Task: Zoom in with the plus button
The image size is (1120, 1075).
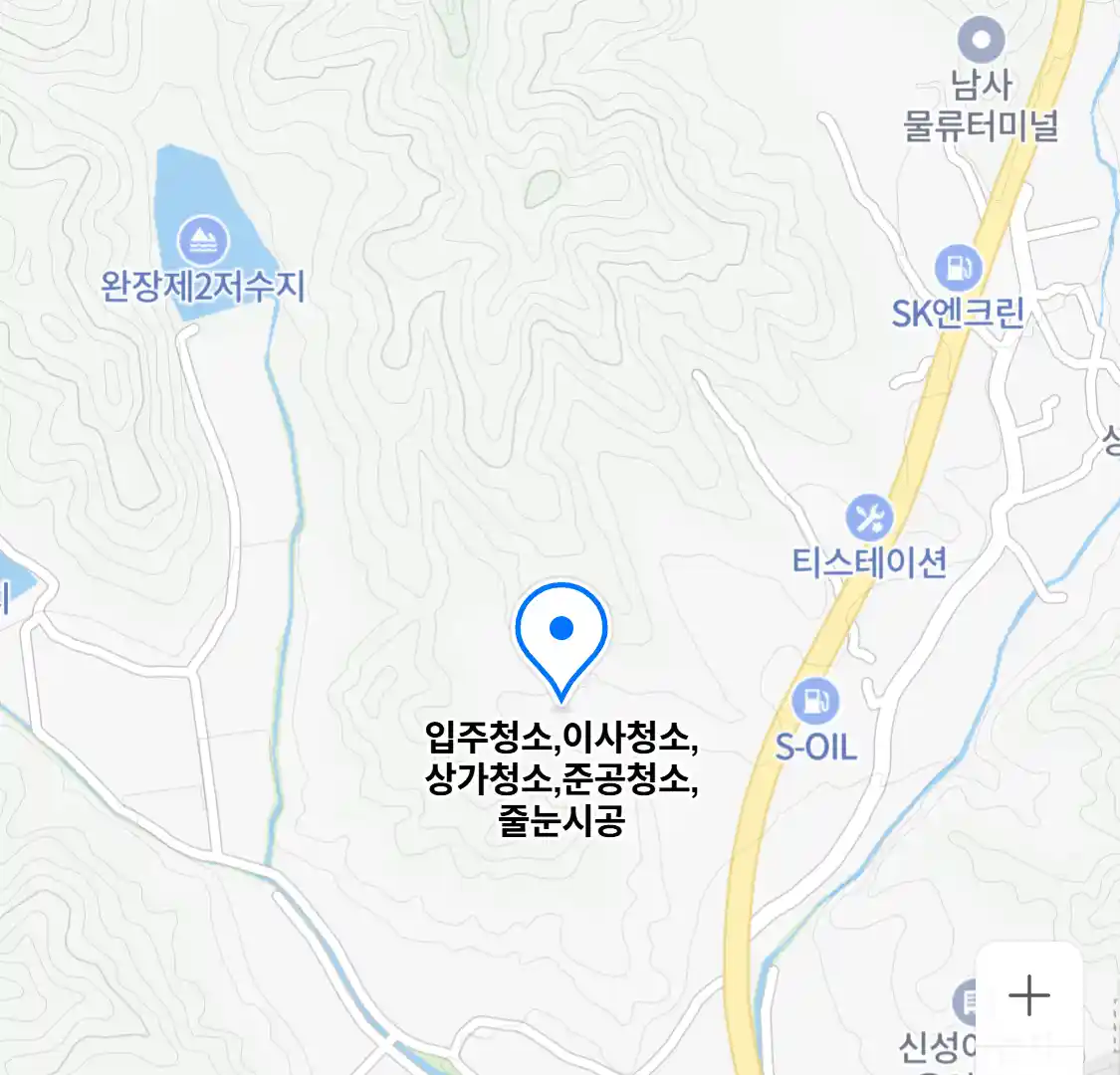Action: [x=1028, y=995]
